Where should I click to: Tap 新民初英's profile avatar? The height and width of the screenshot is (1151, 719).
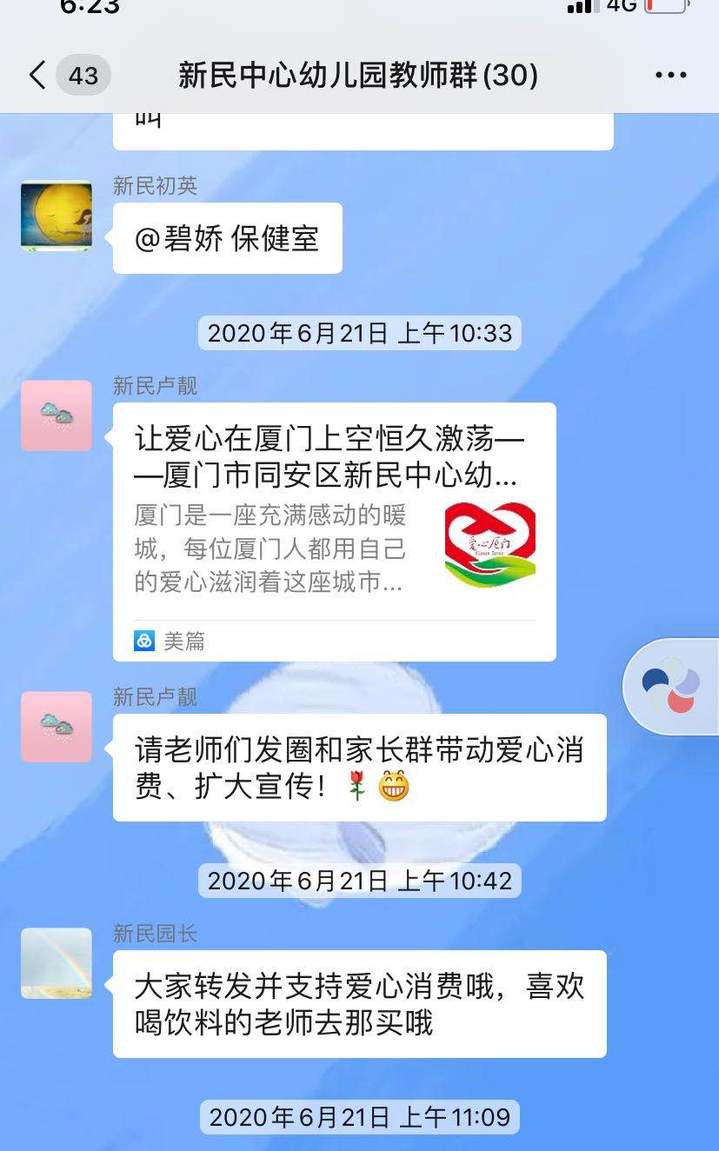point(56,215)
